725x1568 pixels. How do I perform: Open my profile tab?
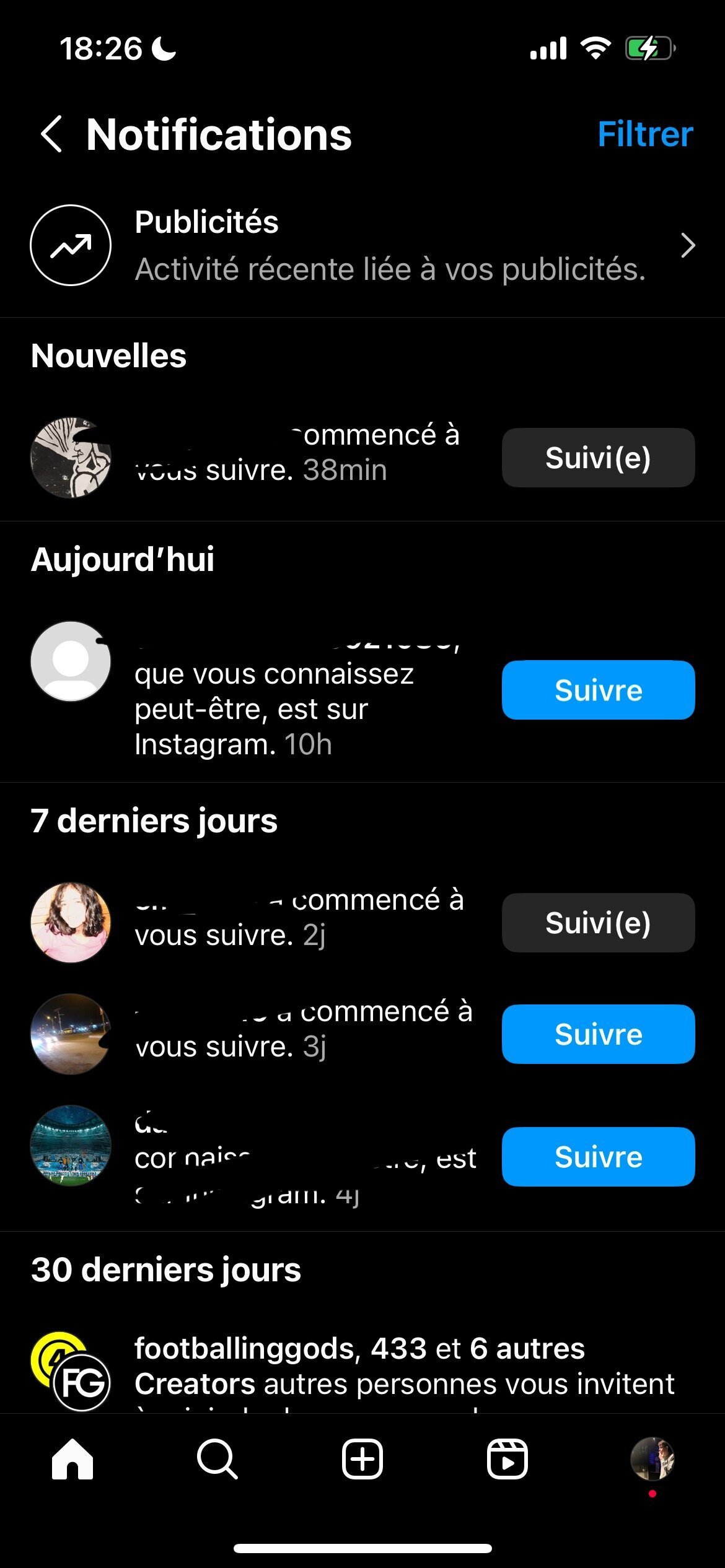652,1459
